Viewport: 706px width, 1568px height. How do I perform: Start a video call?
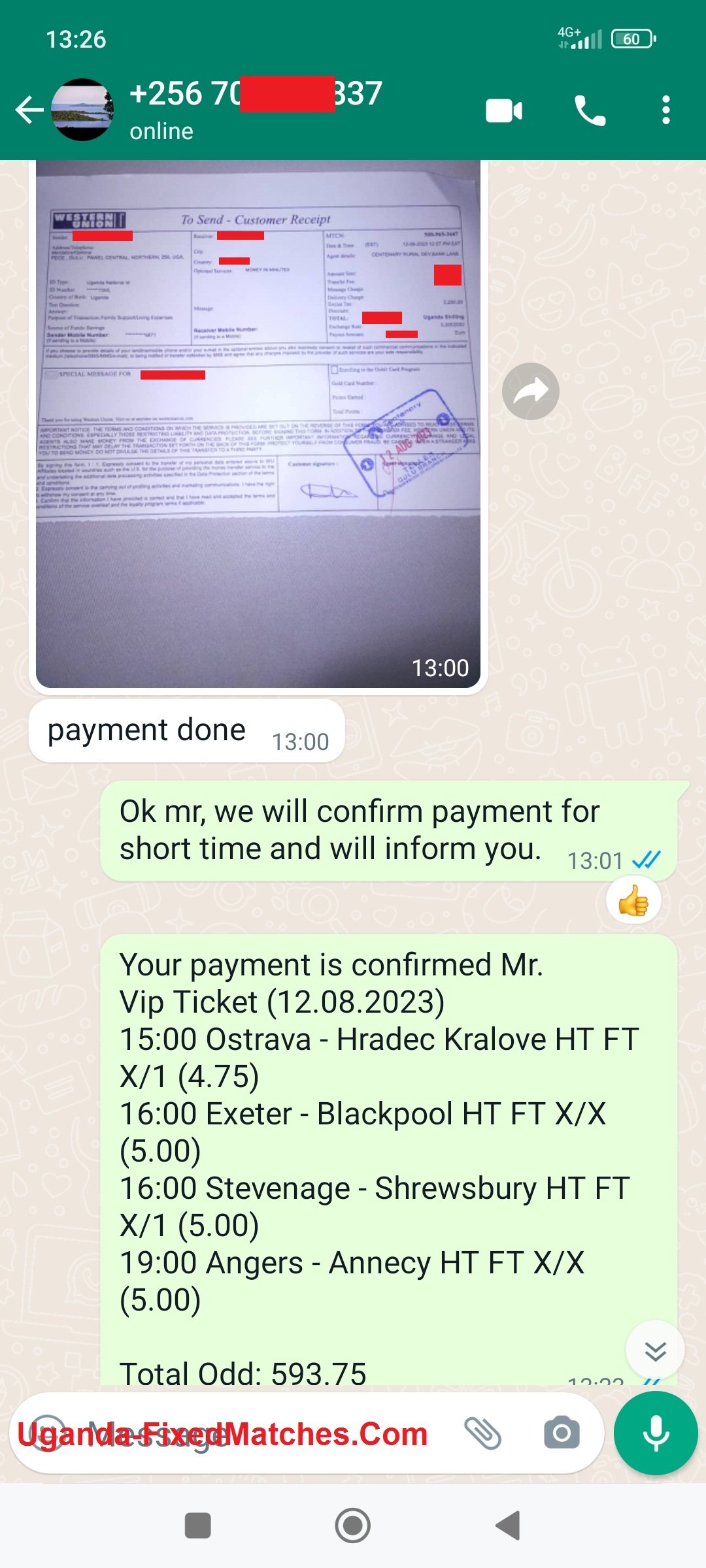tap(504, 110)
